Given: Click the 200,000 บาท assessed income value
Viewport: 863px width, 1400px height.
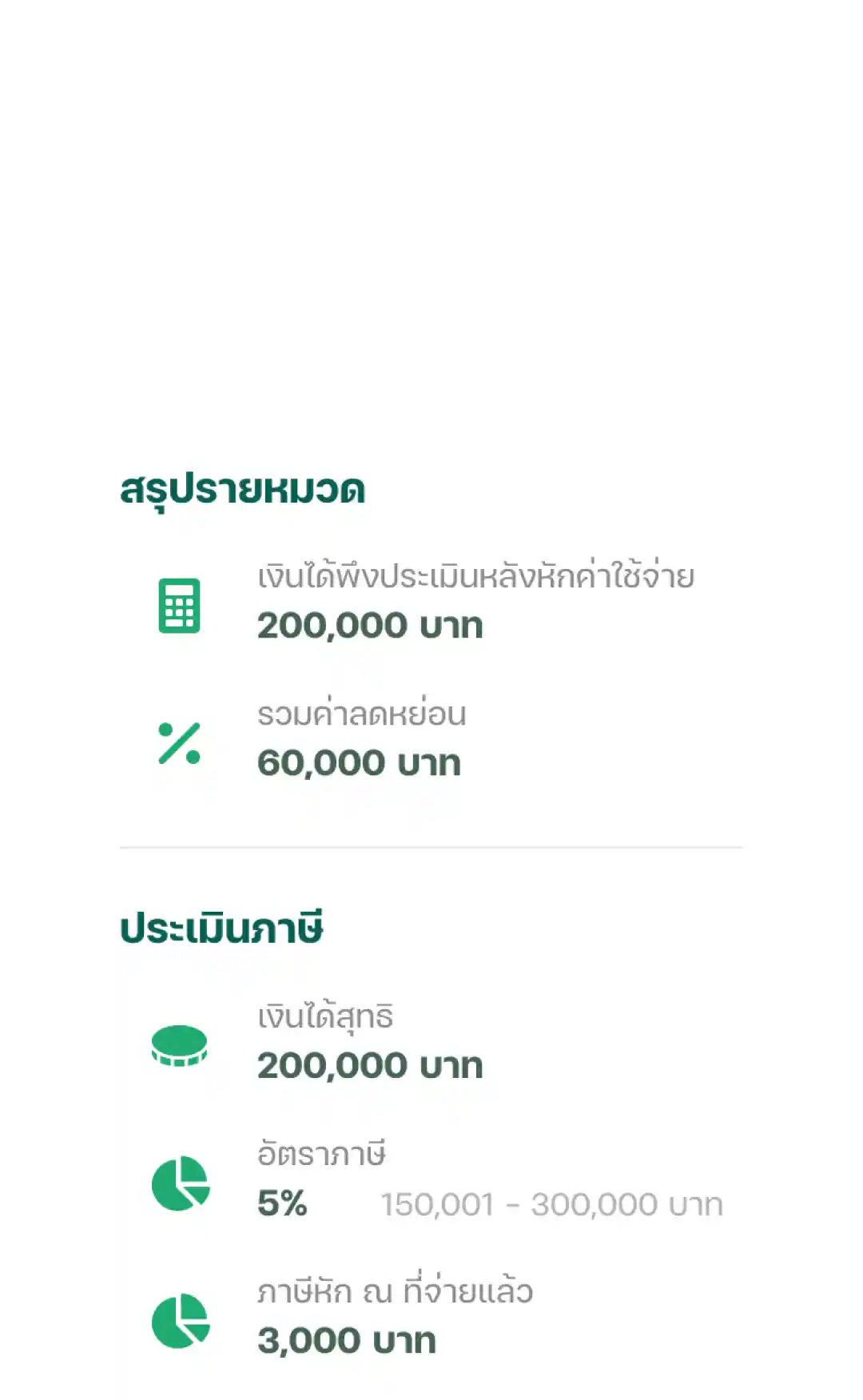Looking at the screenshot, I should (x=371, y=625).
